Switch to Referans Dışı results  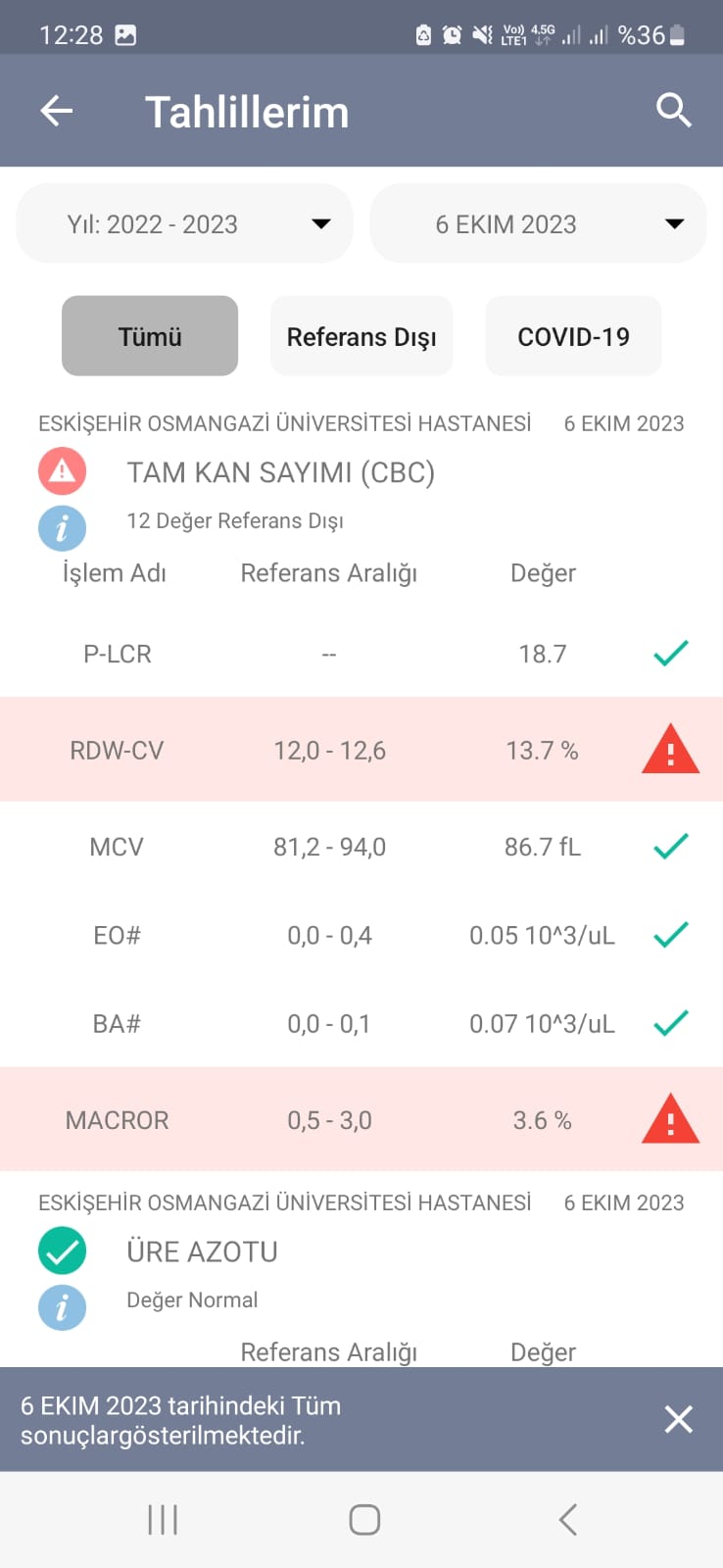[361, 336]
